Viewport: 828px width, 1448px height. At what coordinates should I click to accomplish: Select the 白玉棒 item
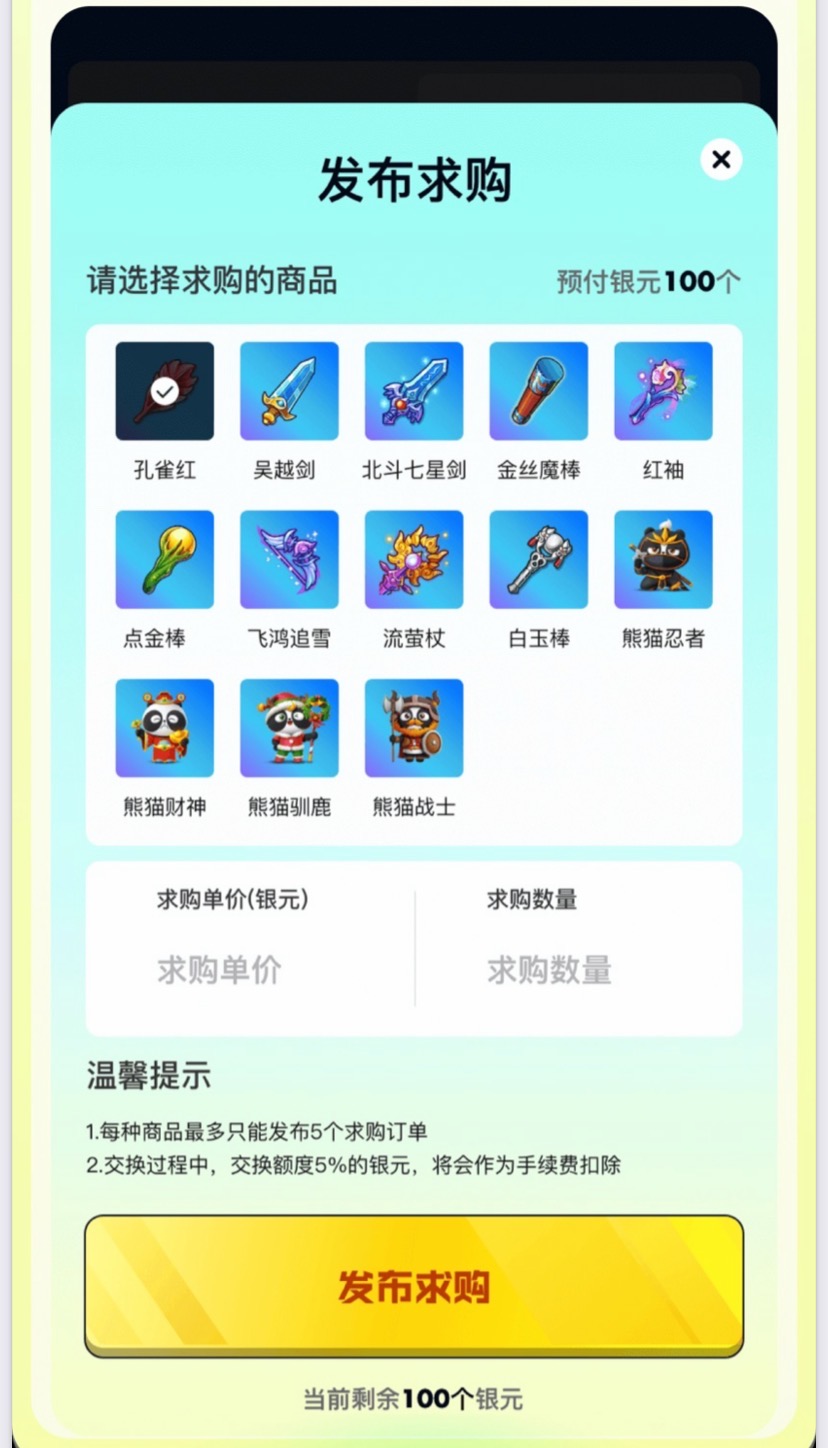[x=538, y=560]
